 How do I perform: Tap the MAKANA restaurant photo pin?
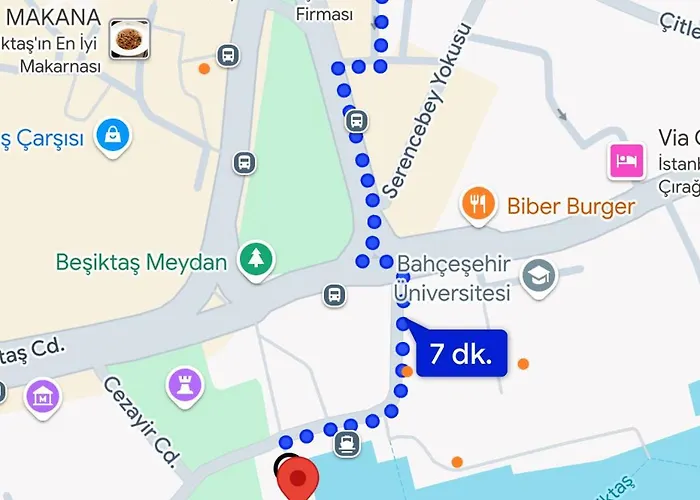pos(129,39)
